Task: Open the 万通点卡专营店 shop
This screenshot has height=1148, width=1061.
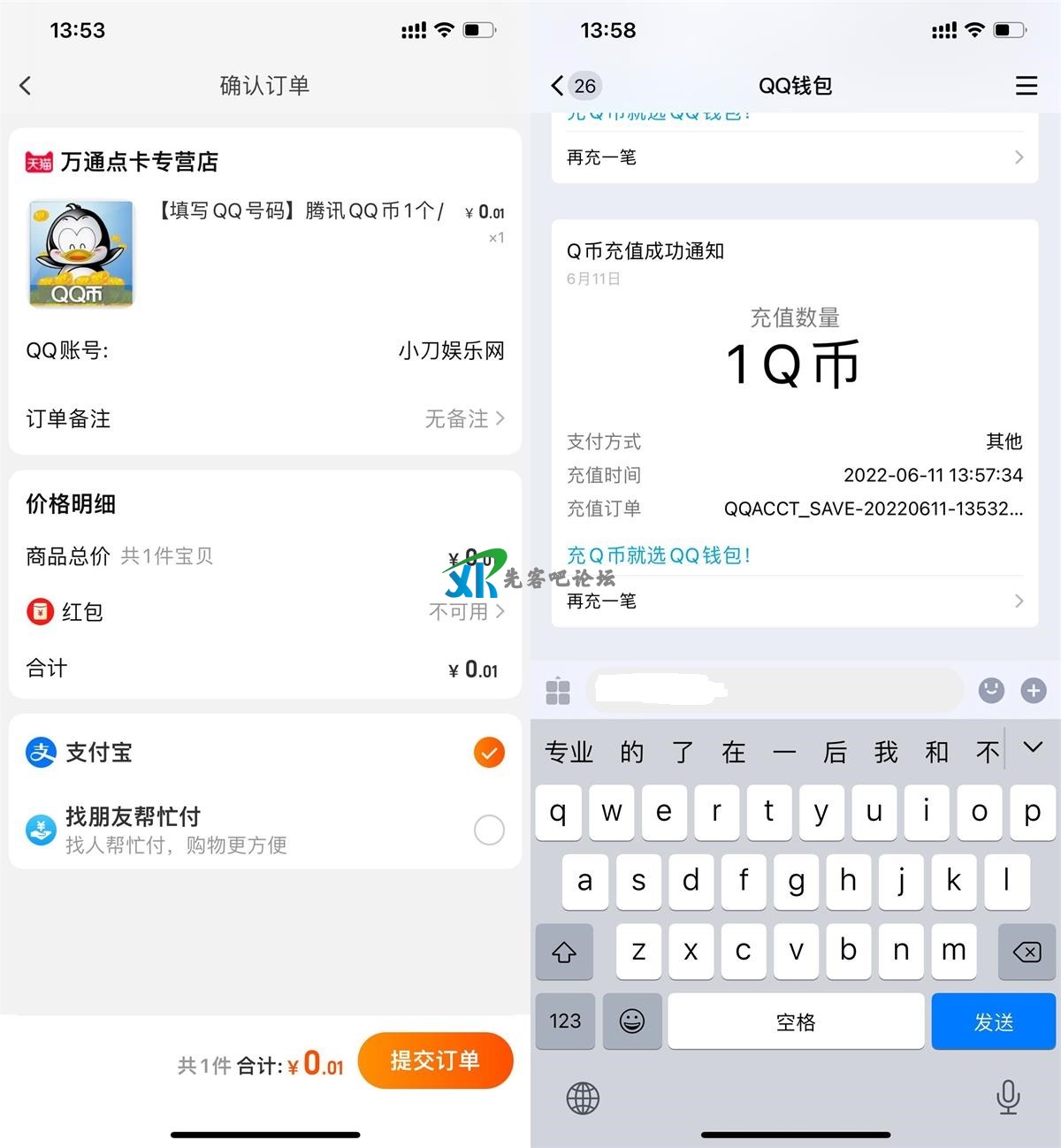Action: pos(139,162)
